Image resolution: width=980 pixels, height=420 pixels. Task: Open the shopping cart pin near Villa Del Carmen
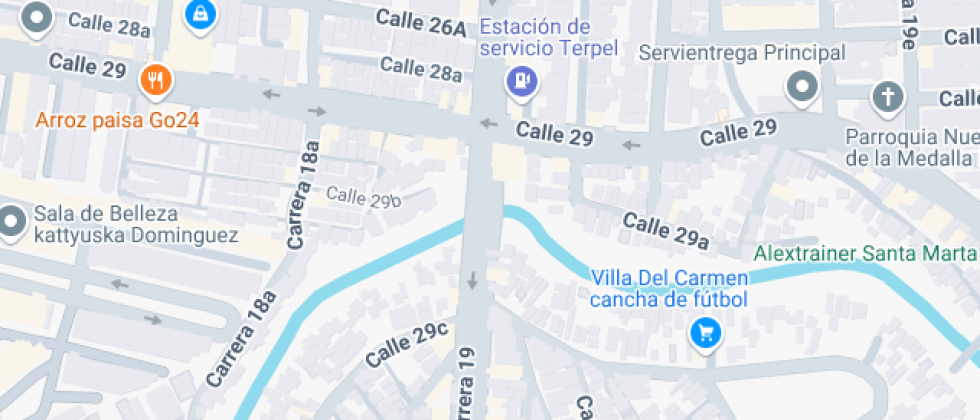point(706,331)
